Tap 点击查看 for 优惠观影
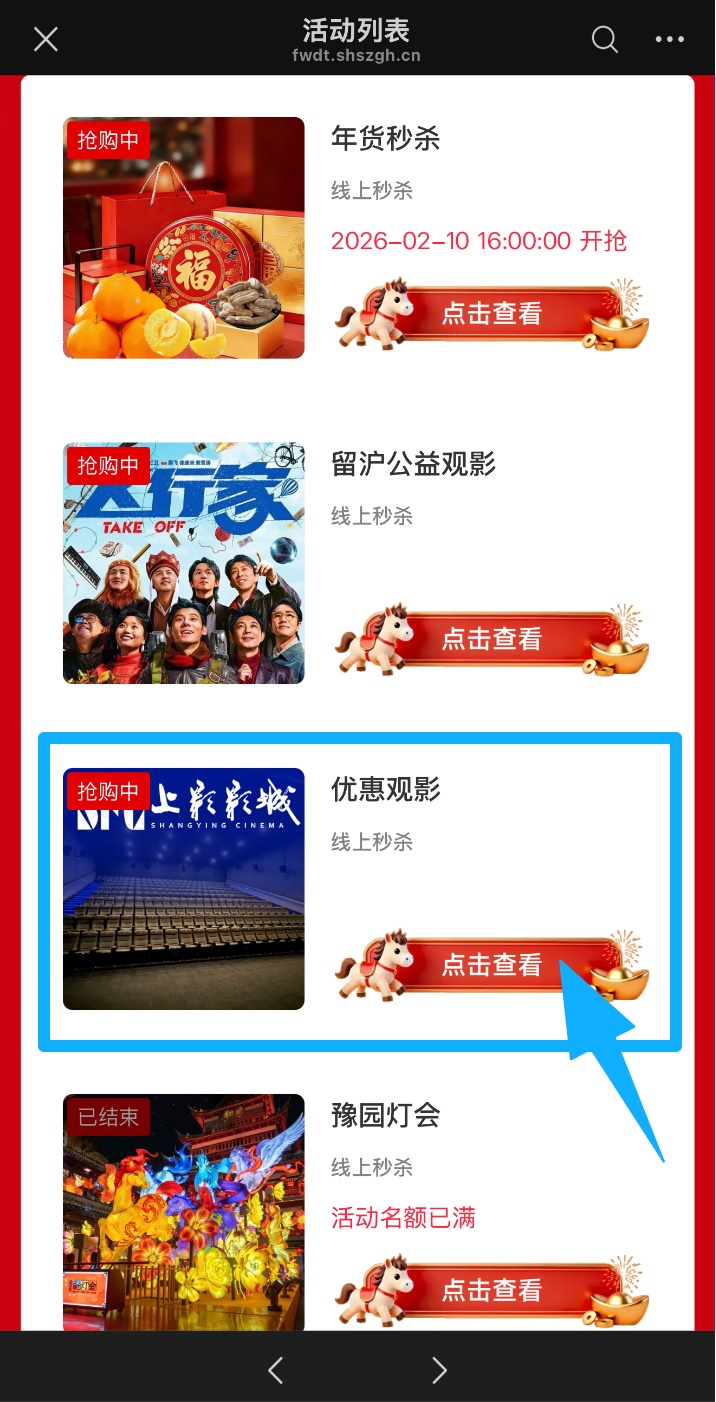 (491, 965)
